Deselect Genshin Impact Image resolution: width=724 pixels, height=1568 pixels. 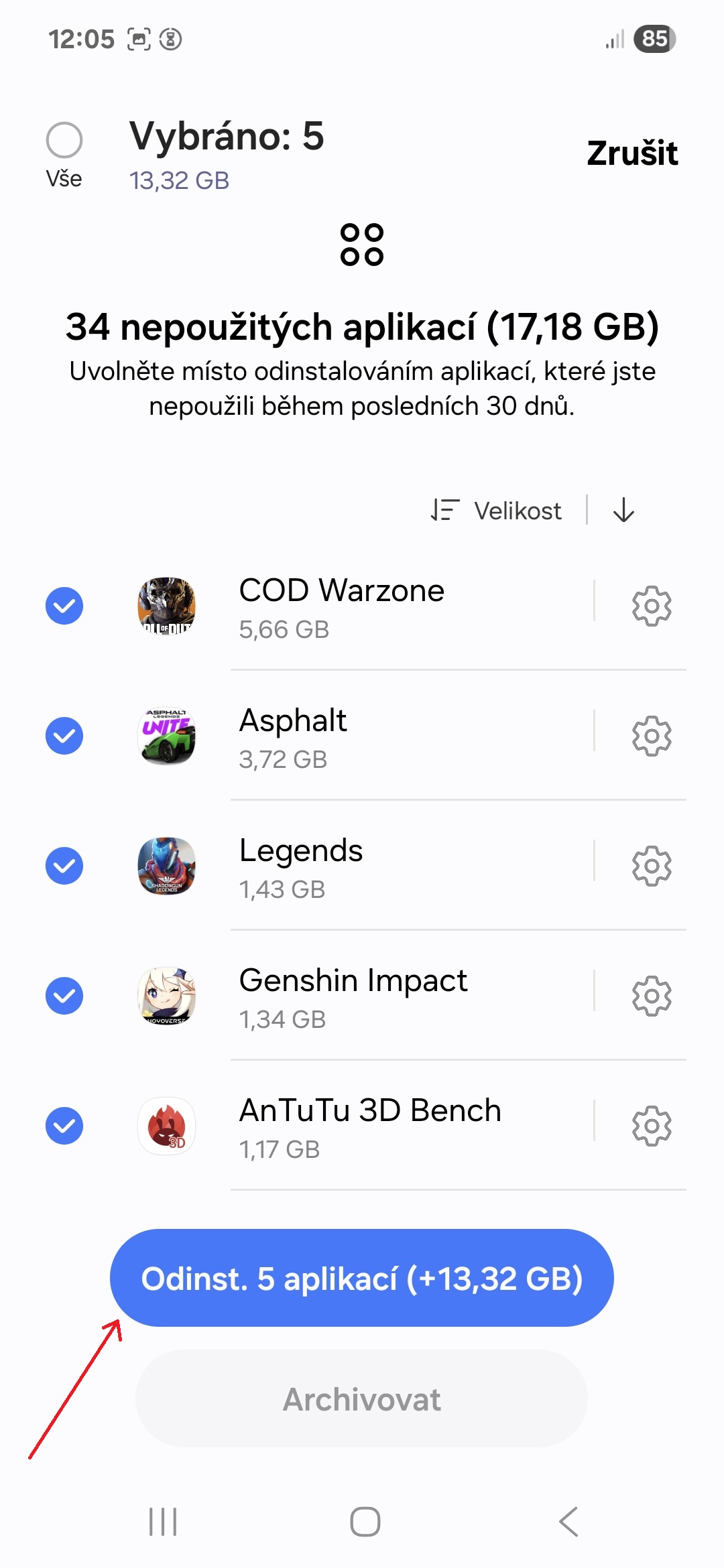tap(64, 996)
